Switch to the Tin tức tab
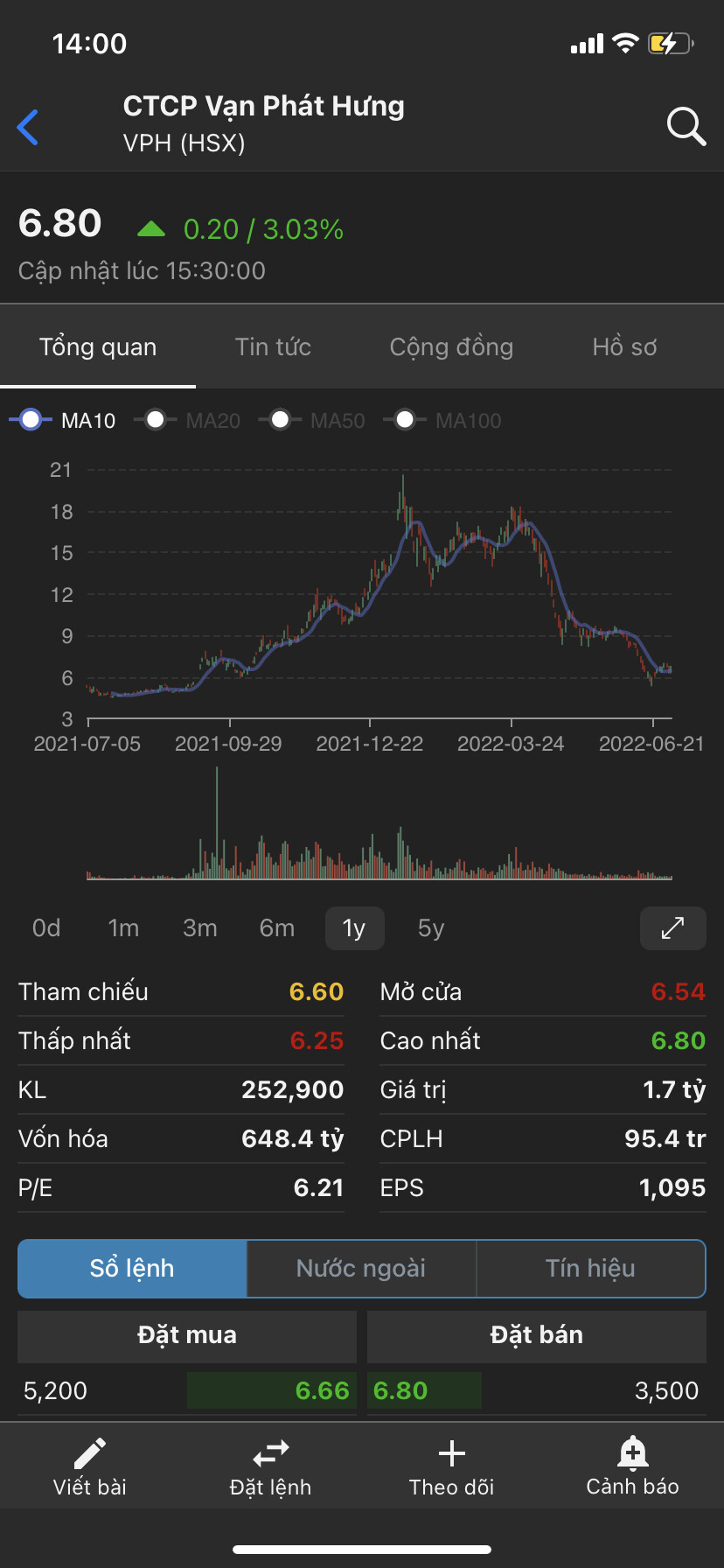The height and width of the screenshot is (1568, 724). click(273, 347)
